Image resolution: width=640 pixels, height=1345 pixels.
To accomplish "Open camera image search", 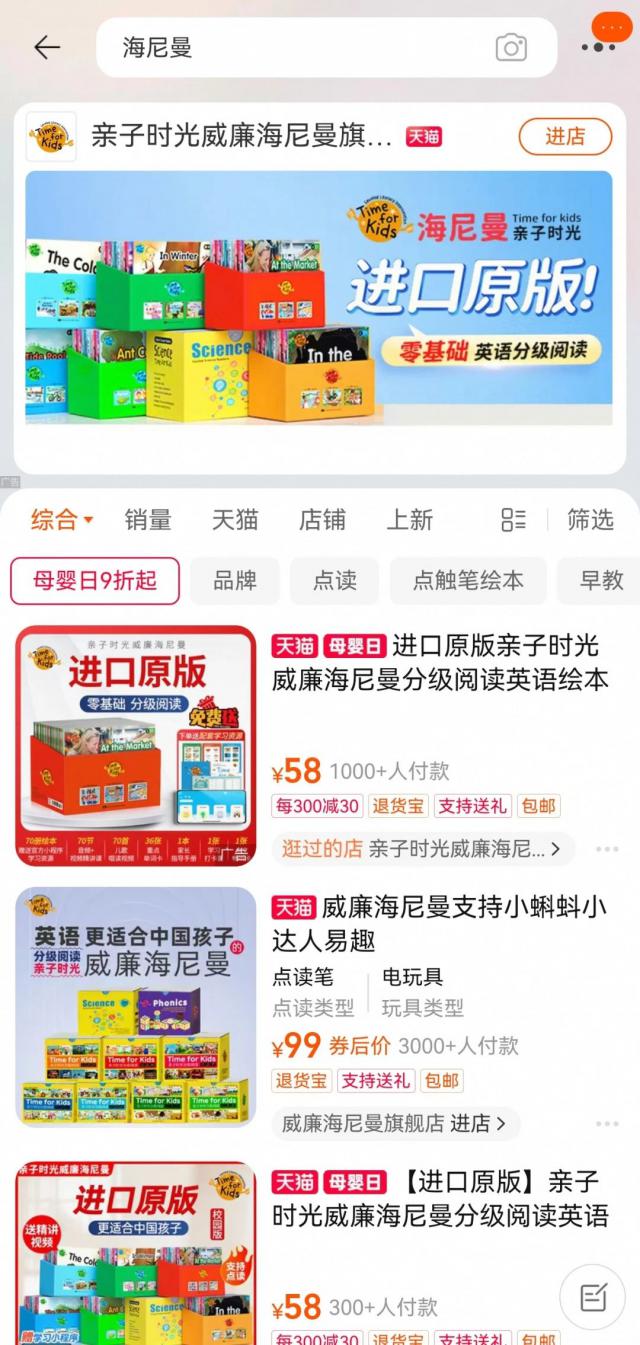I will 511,47.
